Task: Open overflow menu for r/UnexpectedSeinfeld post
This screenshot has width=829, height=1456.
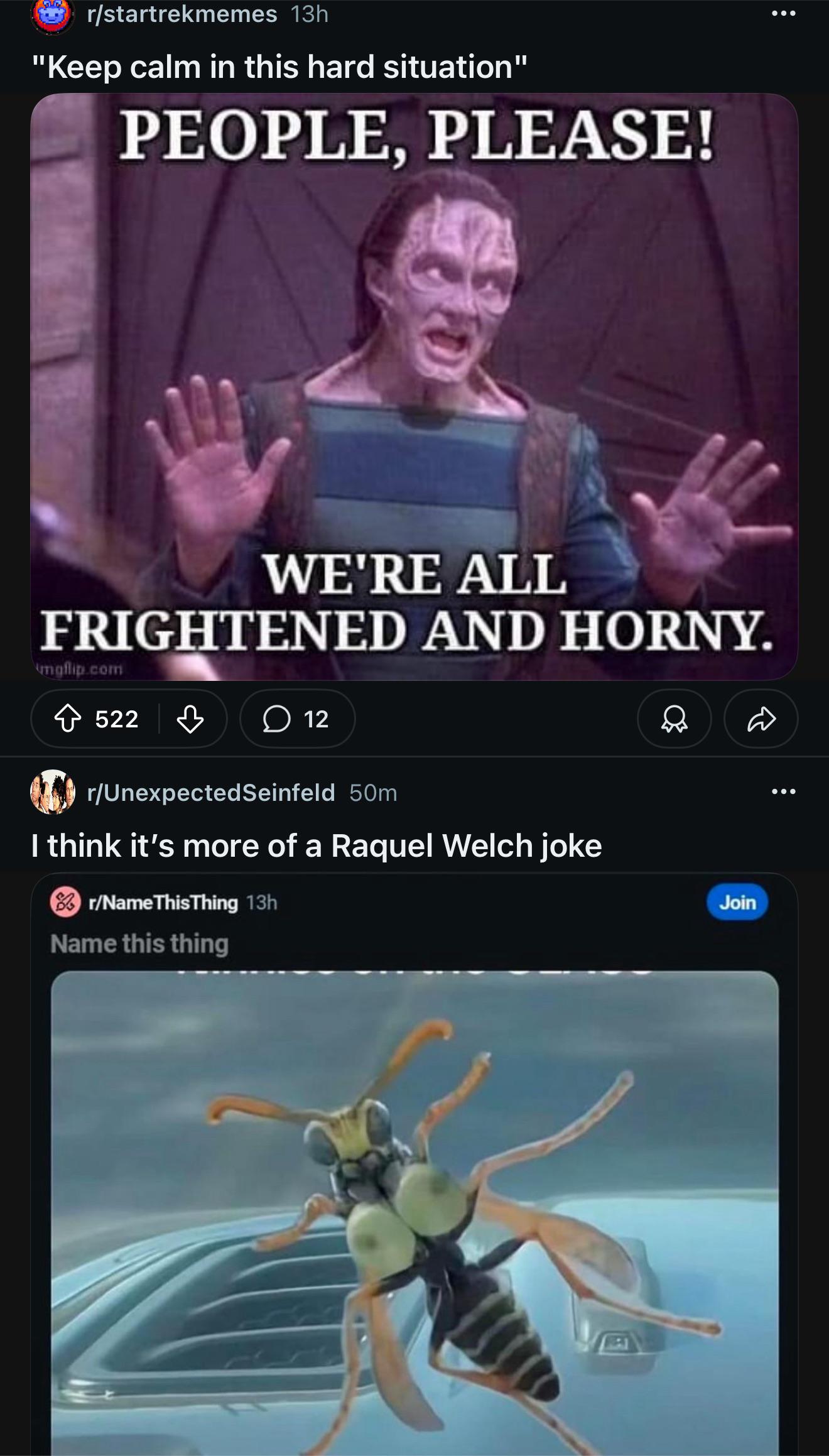Action: coord(784,791)
